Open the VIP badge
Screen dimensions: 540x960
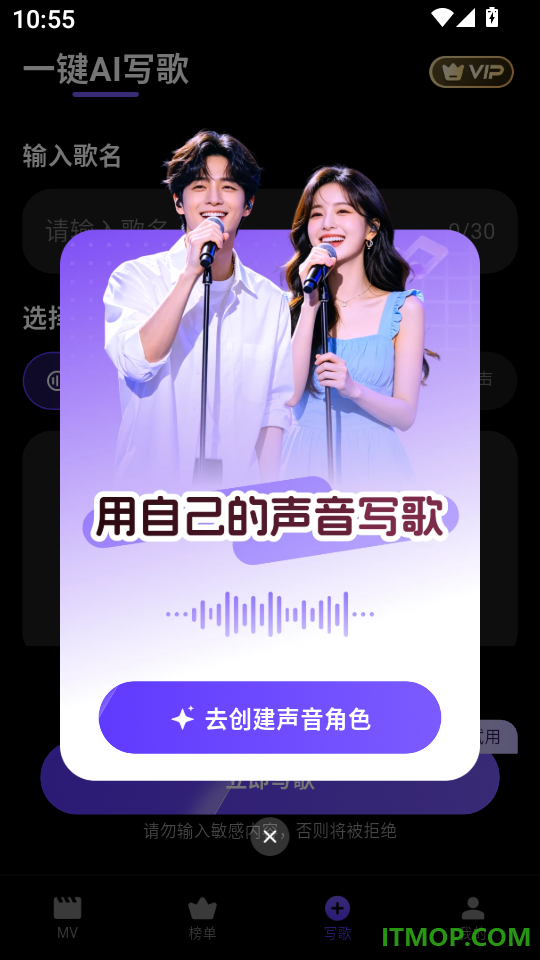[x=471, y=72]
